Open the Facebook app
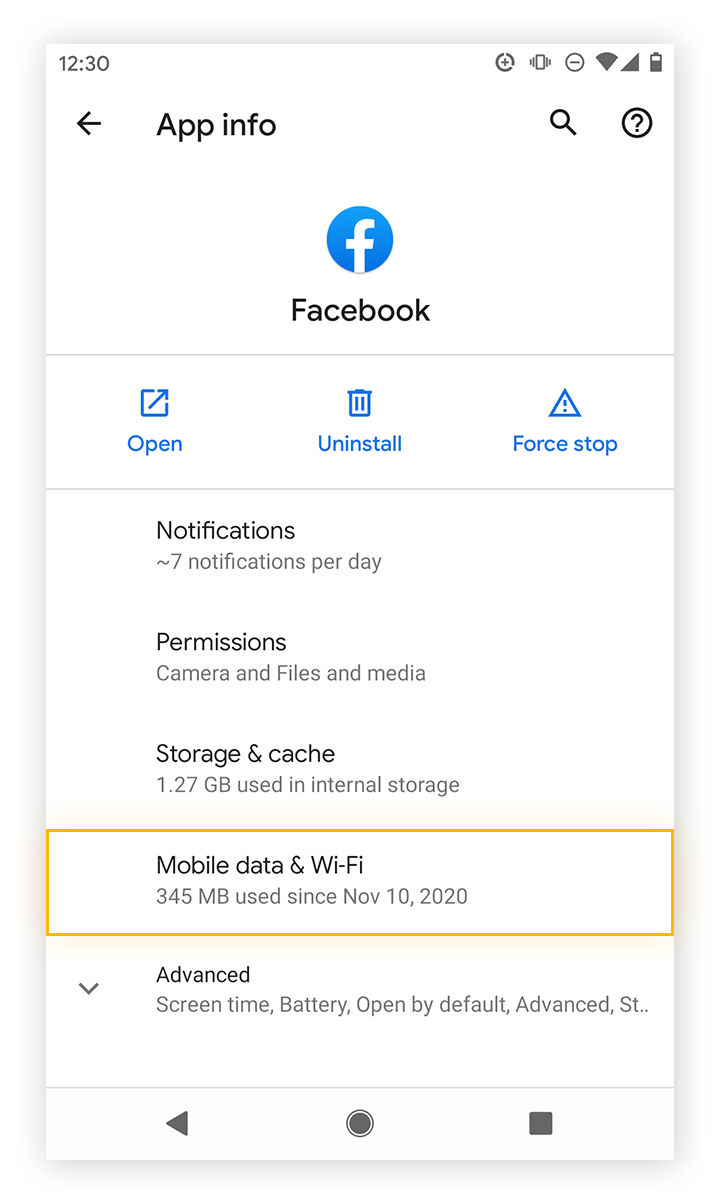Viewport: 718px width, 1200px height. pyautogui.click(x=155, y=422)
